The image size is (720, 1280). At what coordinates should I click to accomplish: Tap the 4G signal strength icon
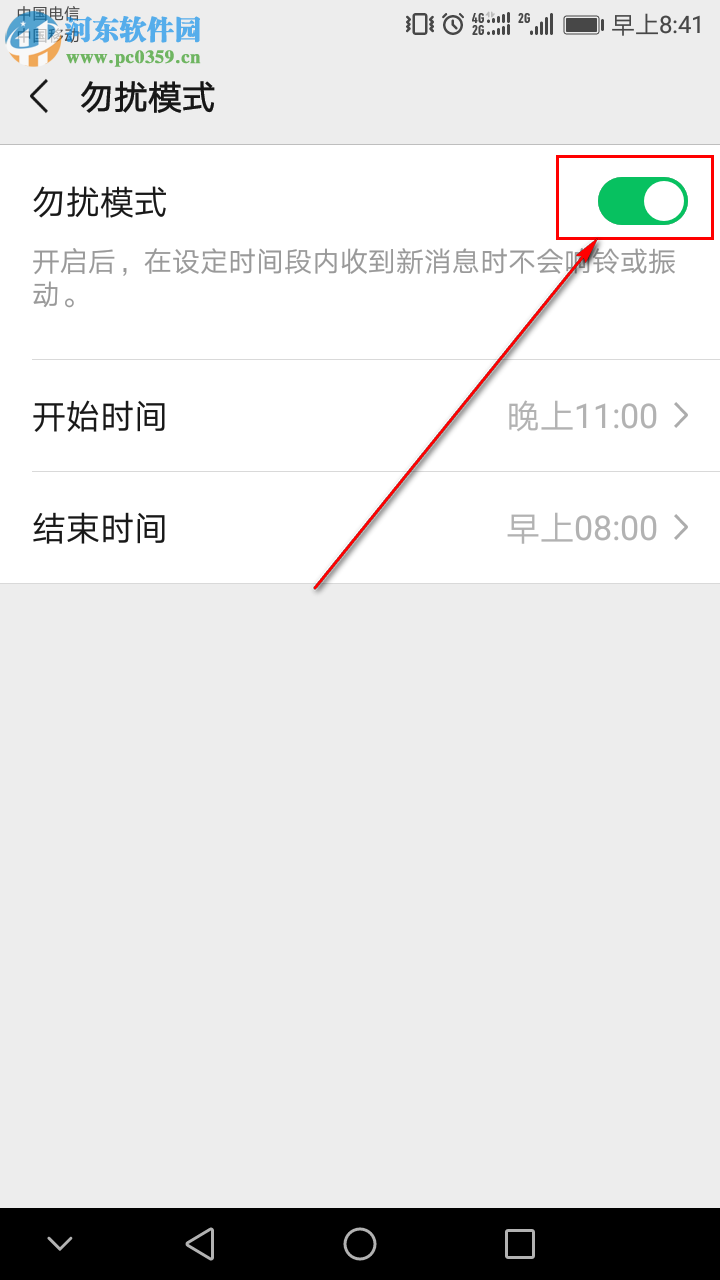click(489, 22)
